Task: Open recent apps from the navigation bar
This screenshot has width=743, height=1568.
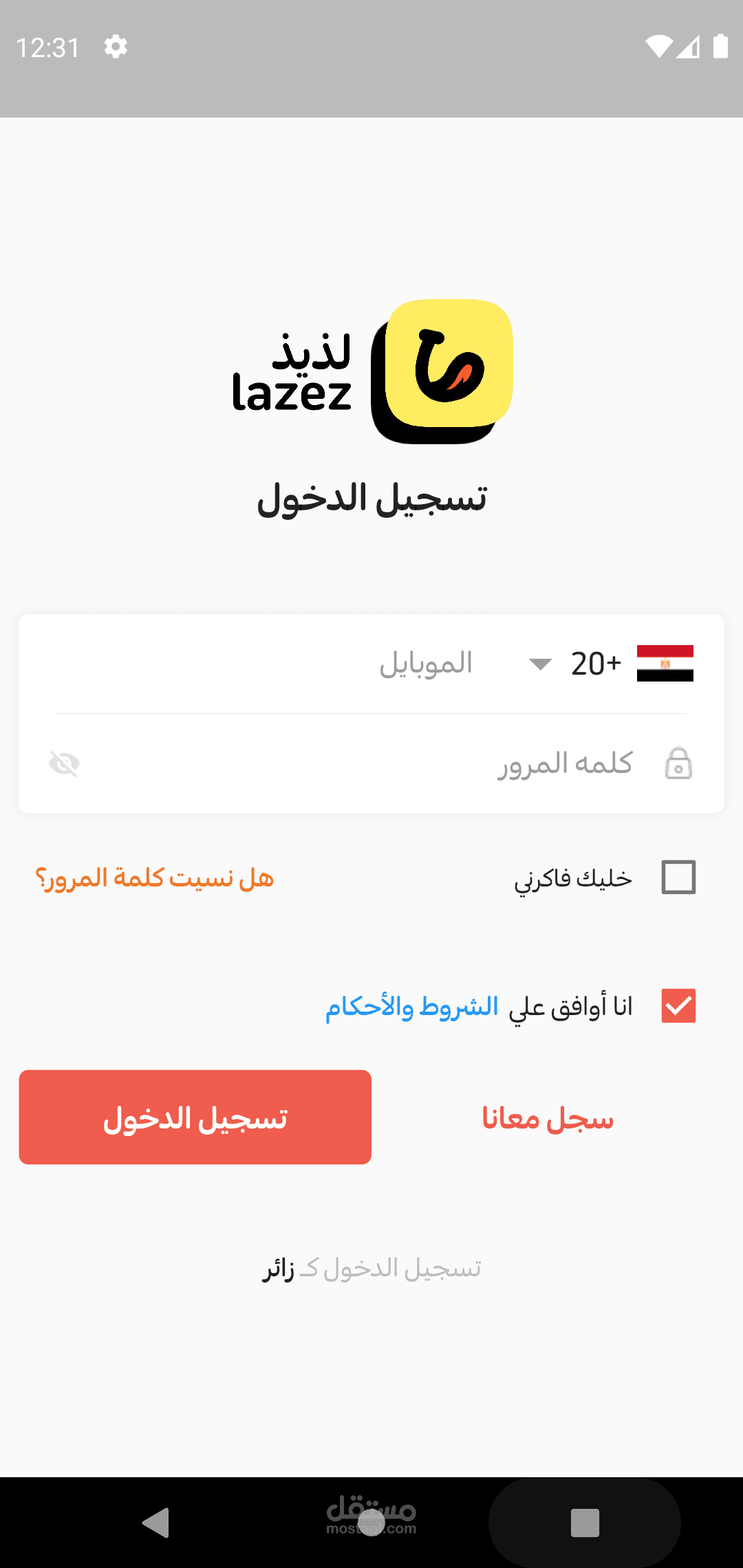Action: coord(585,1523)
